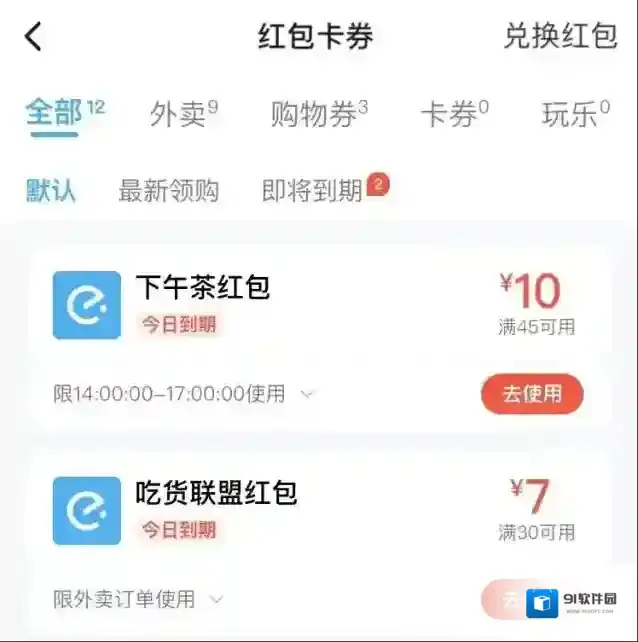This screenshot has width=638, height=642.
Task: Open the 吃货联盟红包 coupon card
Action: click(x=300, y=510)
